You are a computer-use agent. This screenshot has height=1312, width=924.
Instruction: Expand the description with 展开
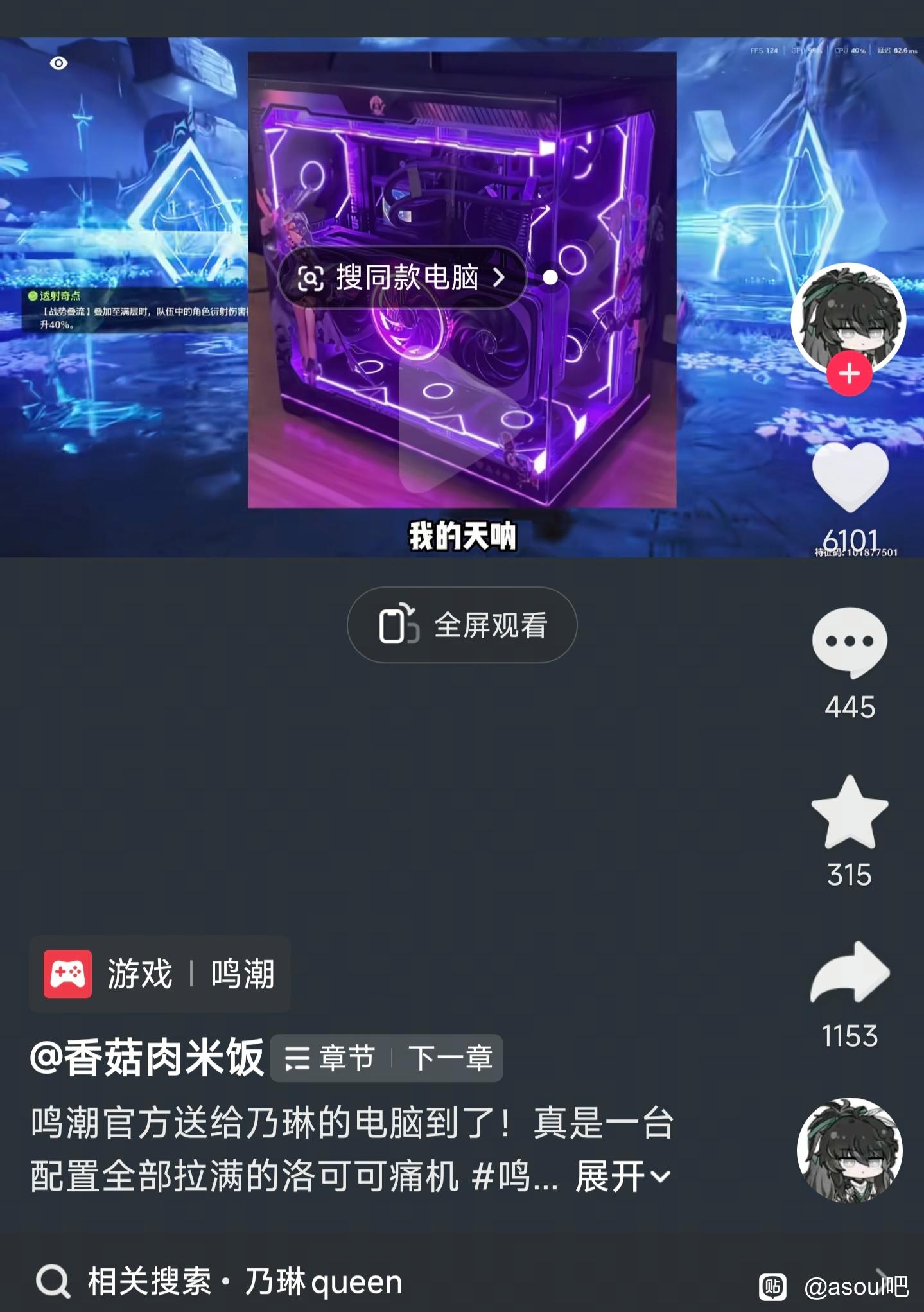click(622, 1176)
